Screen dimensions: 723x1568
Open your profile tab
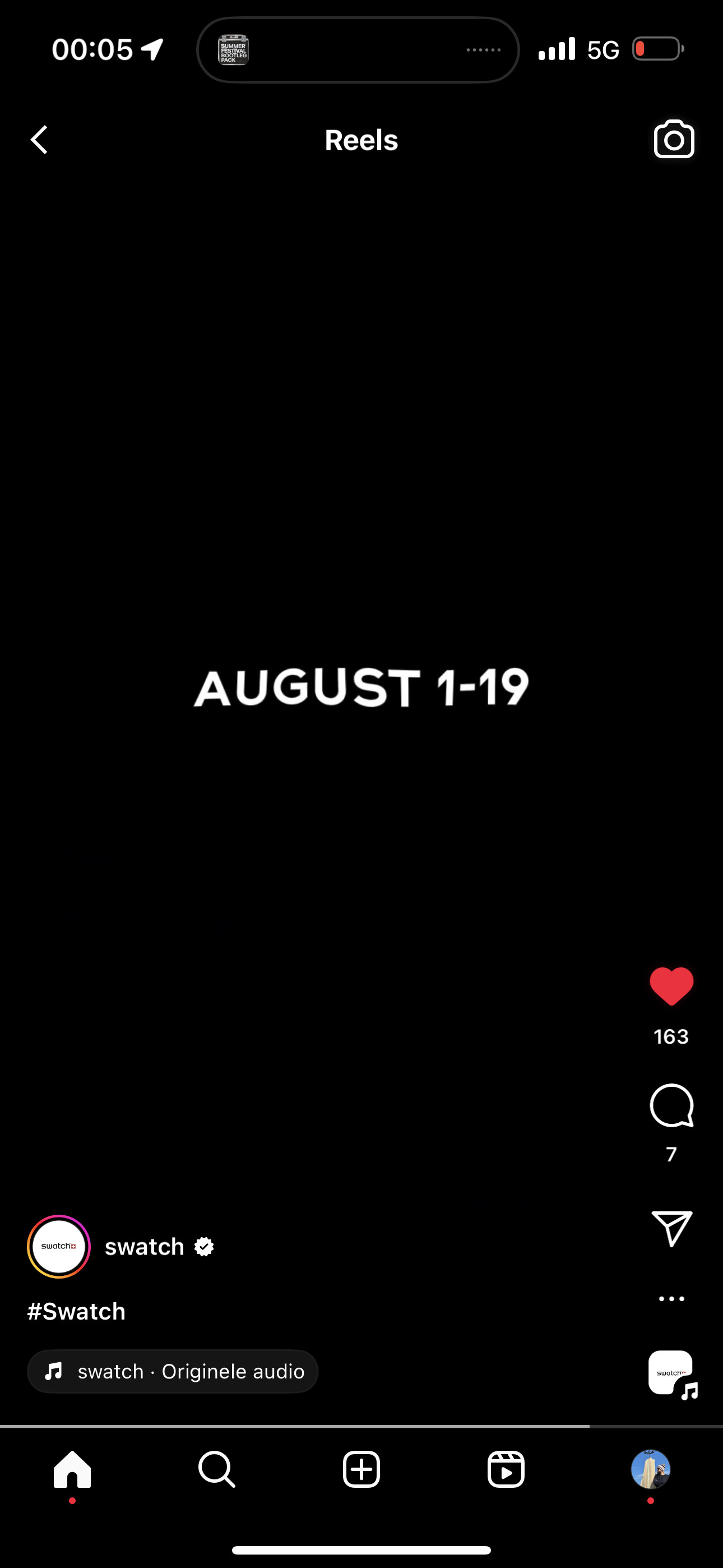651,1469
